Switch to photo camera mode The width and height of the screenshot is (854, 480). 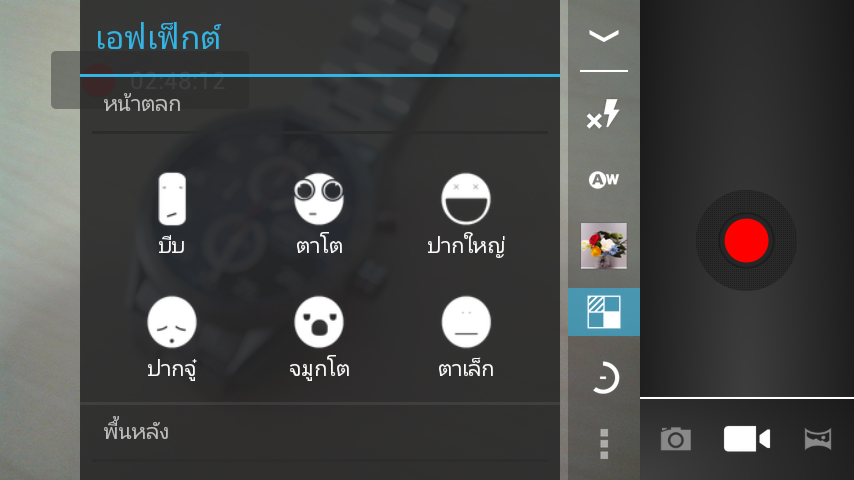676,439
